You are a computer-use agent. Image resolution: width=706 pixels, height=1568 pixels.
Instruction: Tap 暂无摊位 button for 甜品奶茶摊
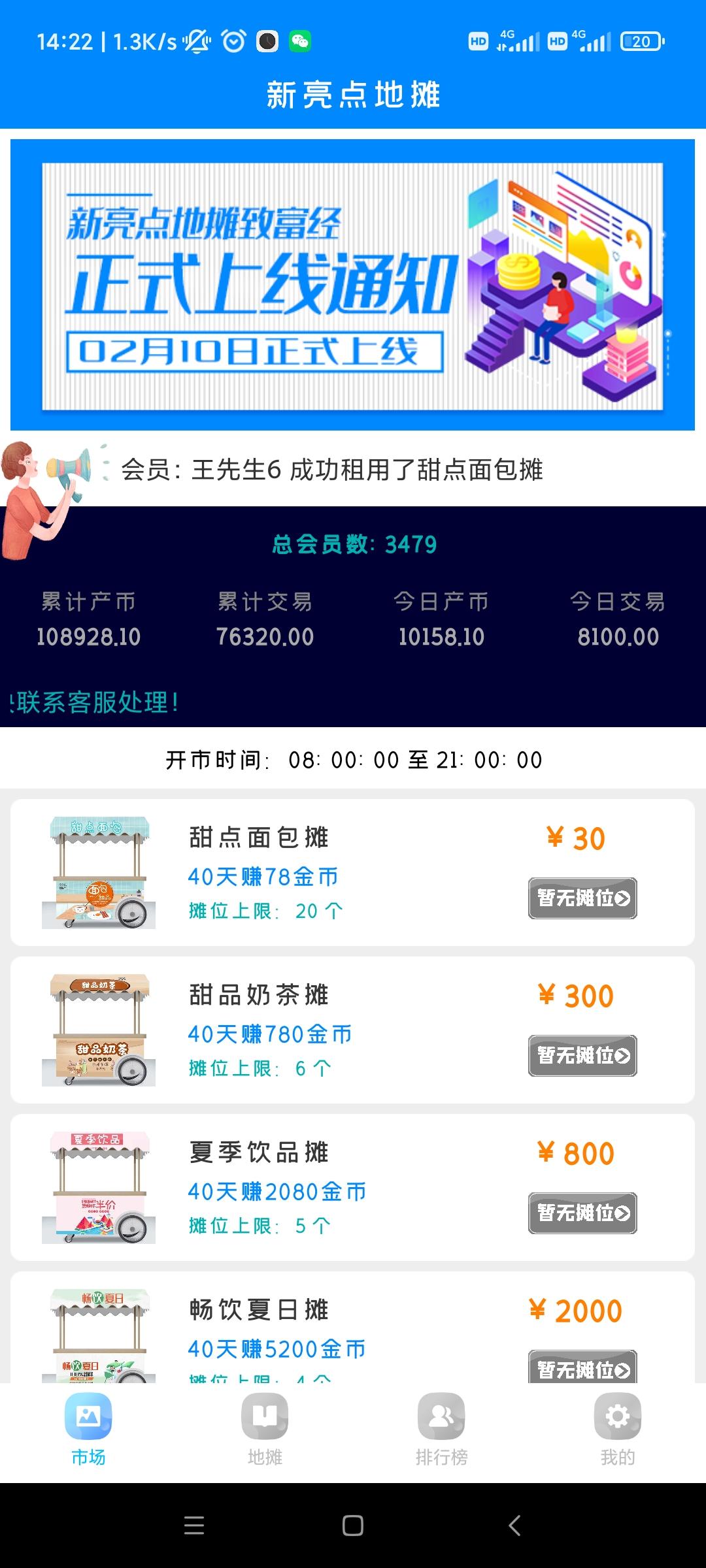581,1056
